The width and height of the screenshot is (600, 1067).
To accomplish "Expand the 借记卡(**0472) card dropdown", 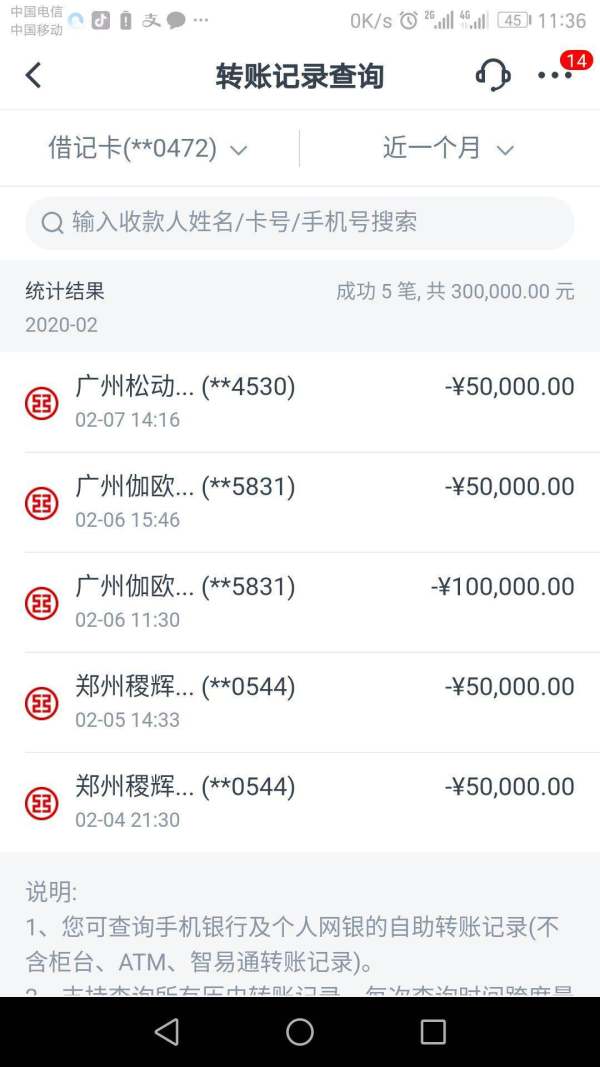I will (x=148, y=148).
